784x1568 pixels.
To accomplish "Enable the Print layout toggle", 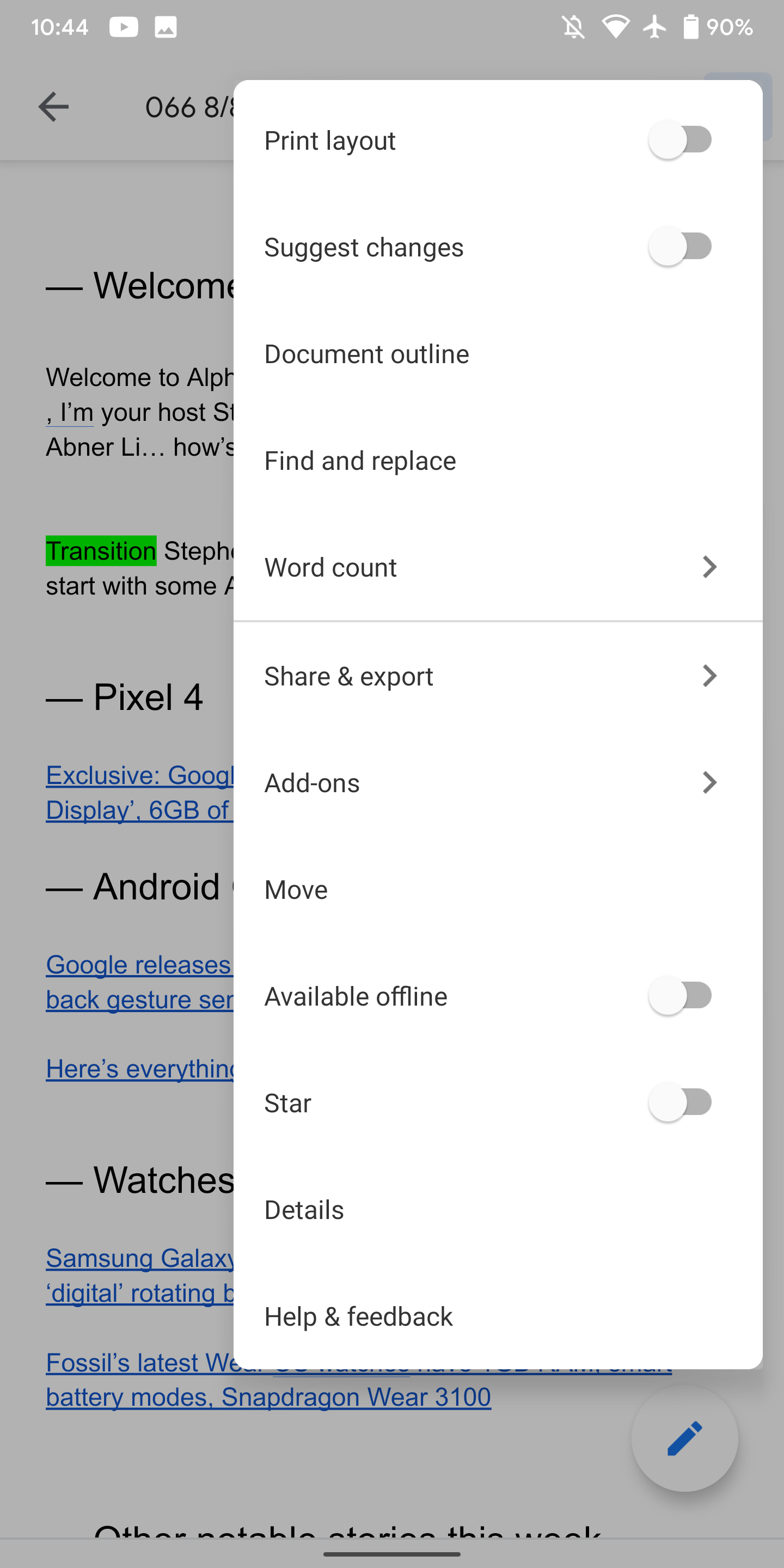I will pyautogui.click(x=680, y=139).
